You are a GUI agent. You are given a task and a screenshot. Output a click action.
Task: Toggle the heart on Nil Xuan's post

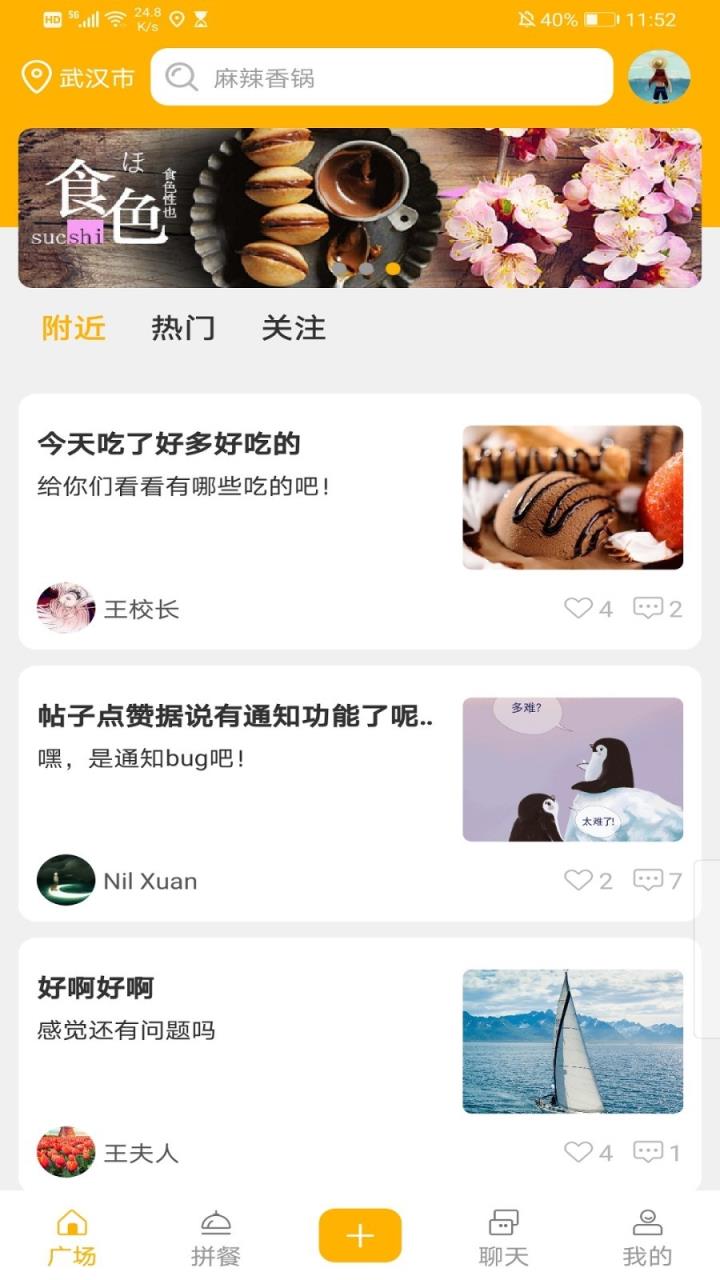(x=578, y=880)
